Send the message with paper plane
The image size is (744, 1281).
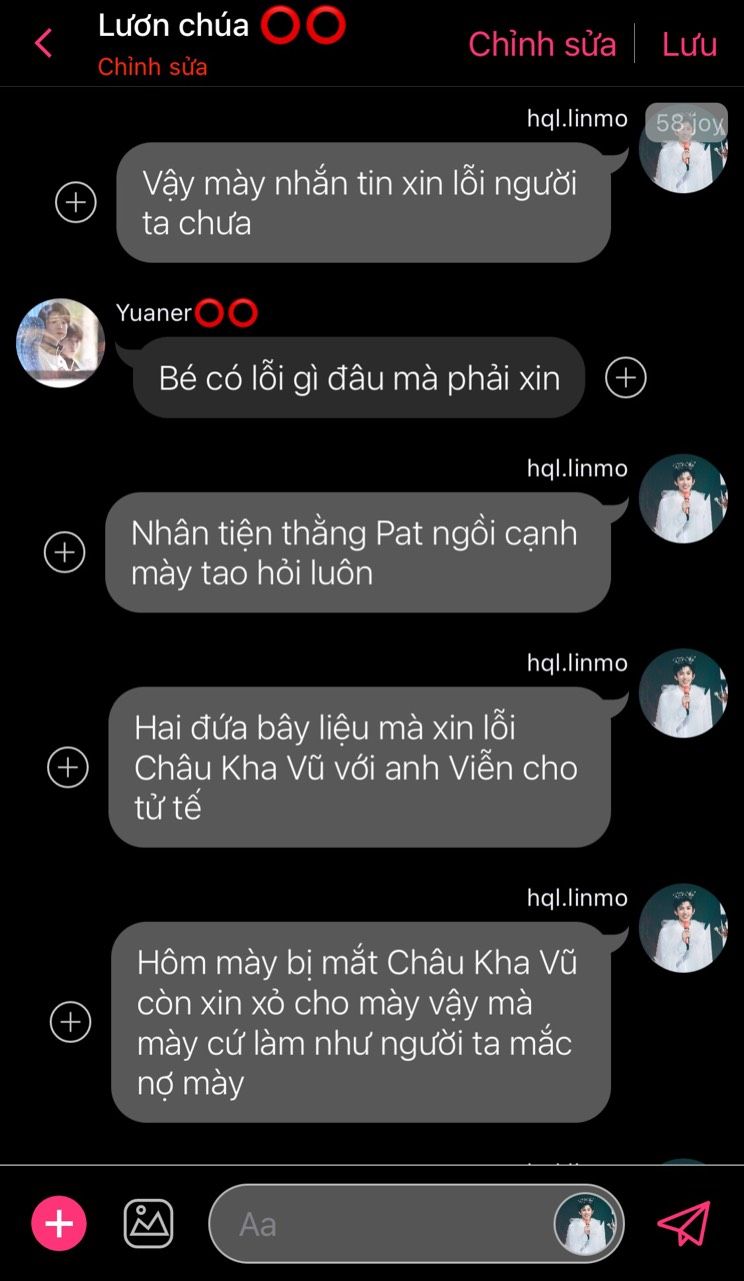[684, 1223]
